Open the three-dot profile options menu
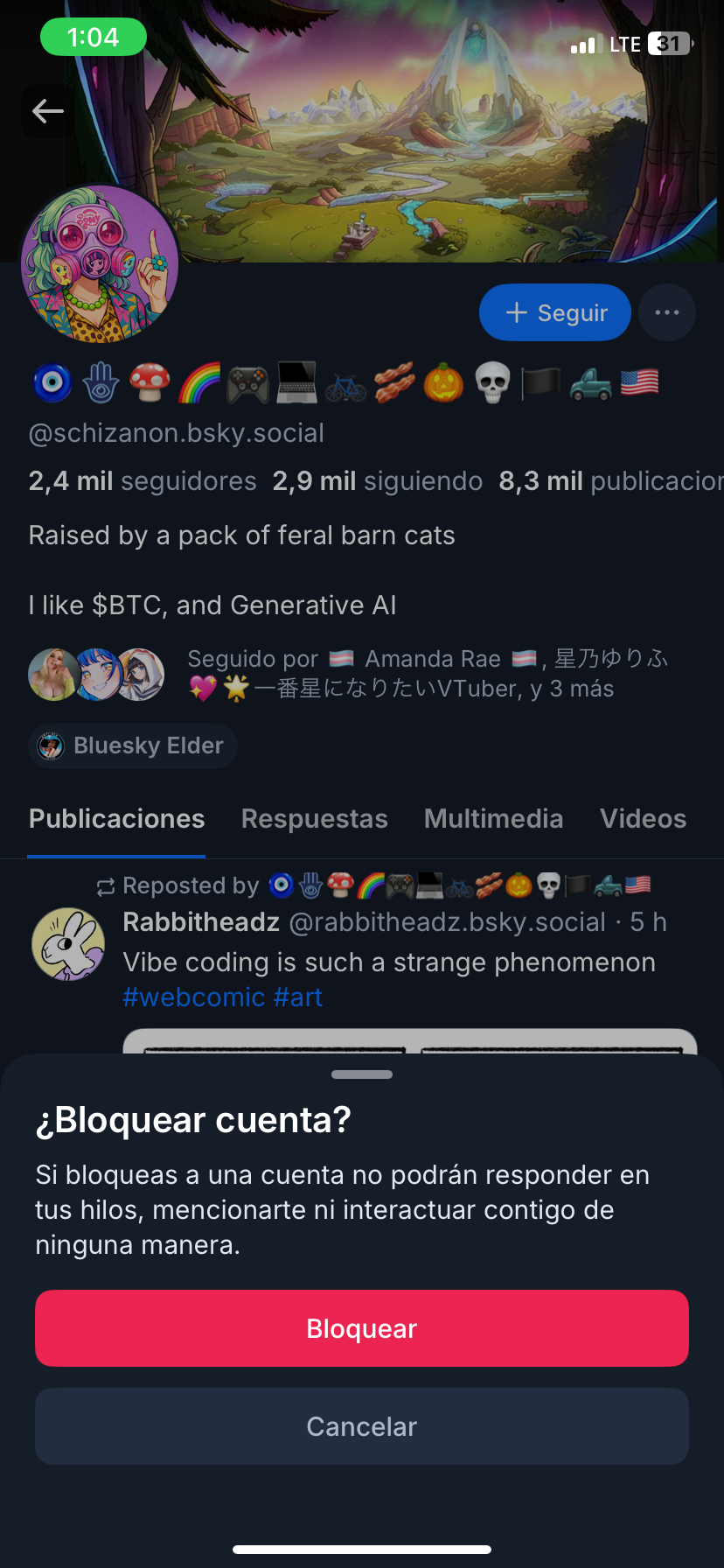Viewport: 724px width, 1568px height. coord(667,312)
